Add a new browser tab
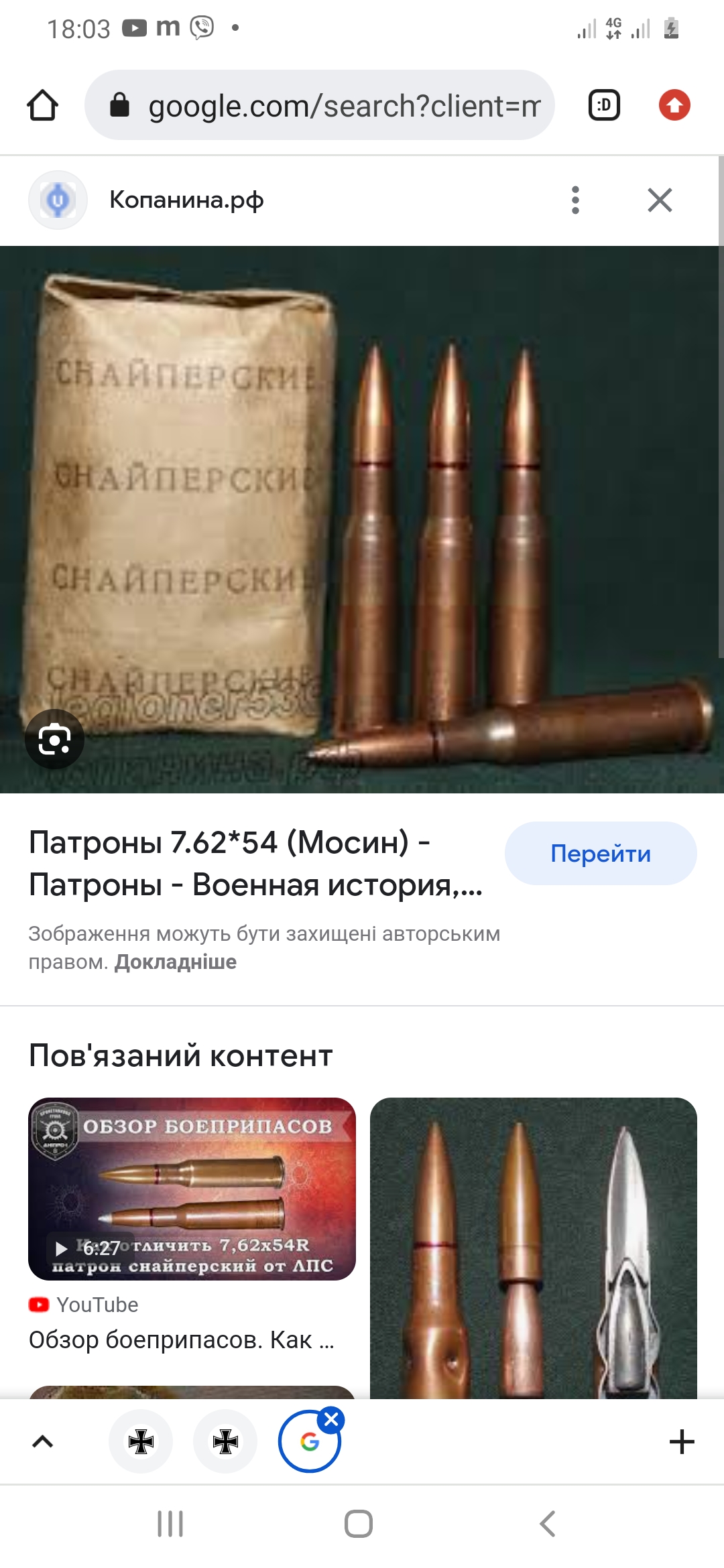Screen dimensions: 724x1568 click(682, 1441)
